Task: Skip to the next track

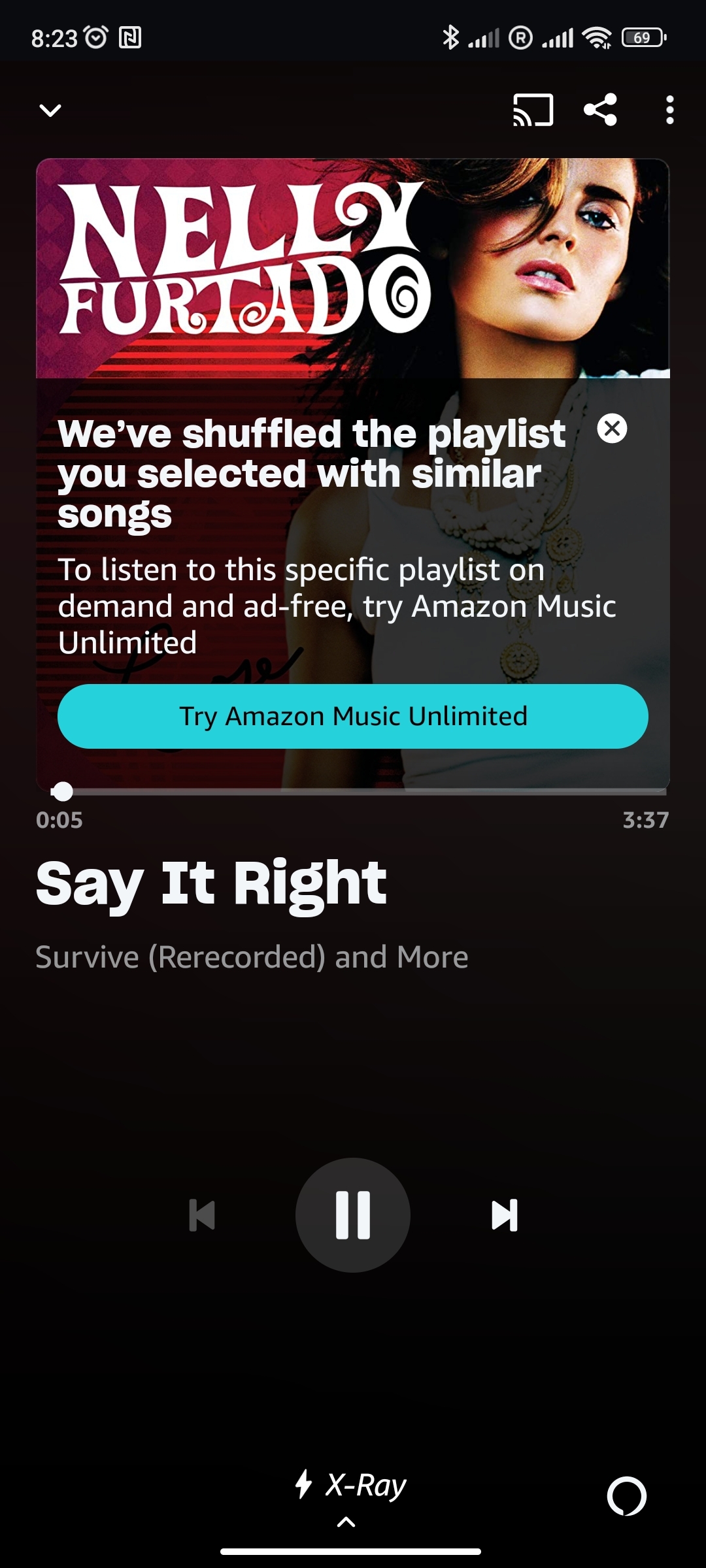Action: point(505,1215)
